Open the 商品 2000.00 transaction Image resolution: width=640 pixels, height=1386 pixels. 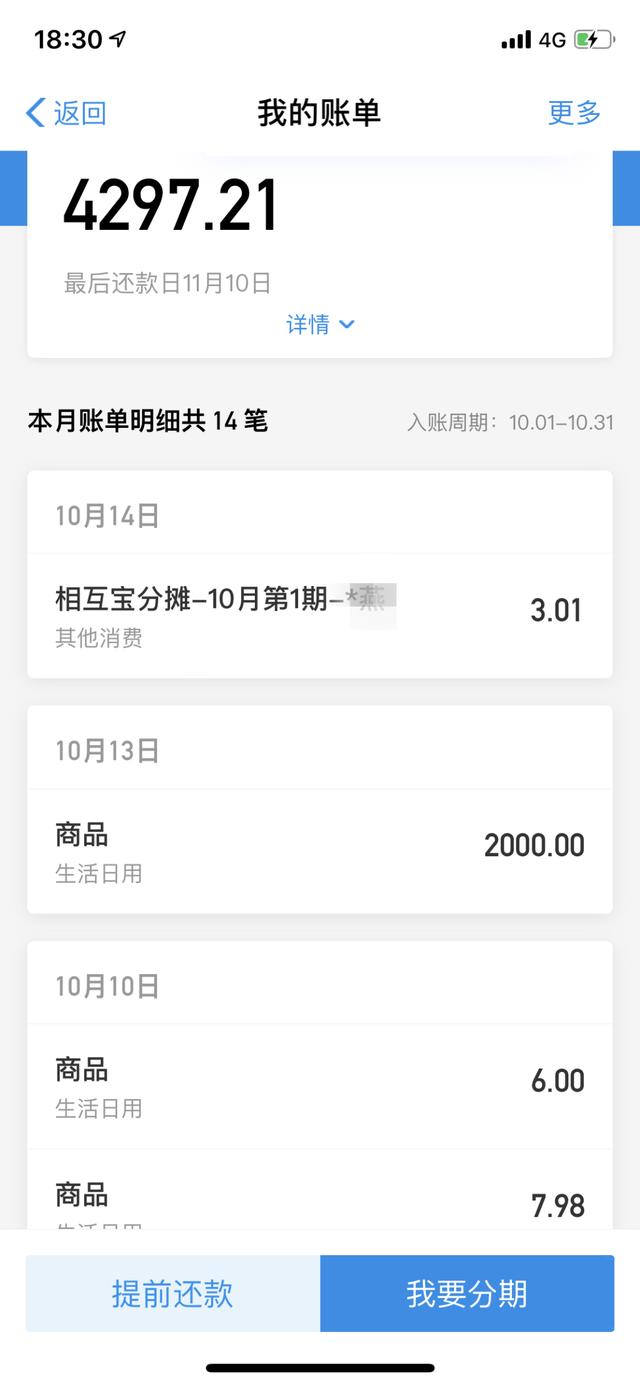(319, 850)
